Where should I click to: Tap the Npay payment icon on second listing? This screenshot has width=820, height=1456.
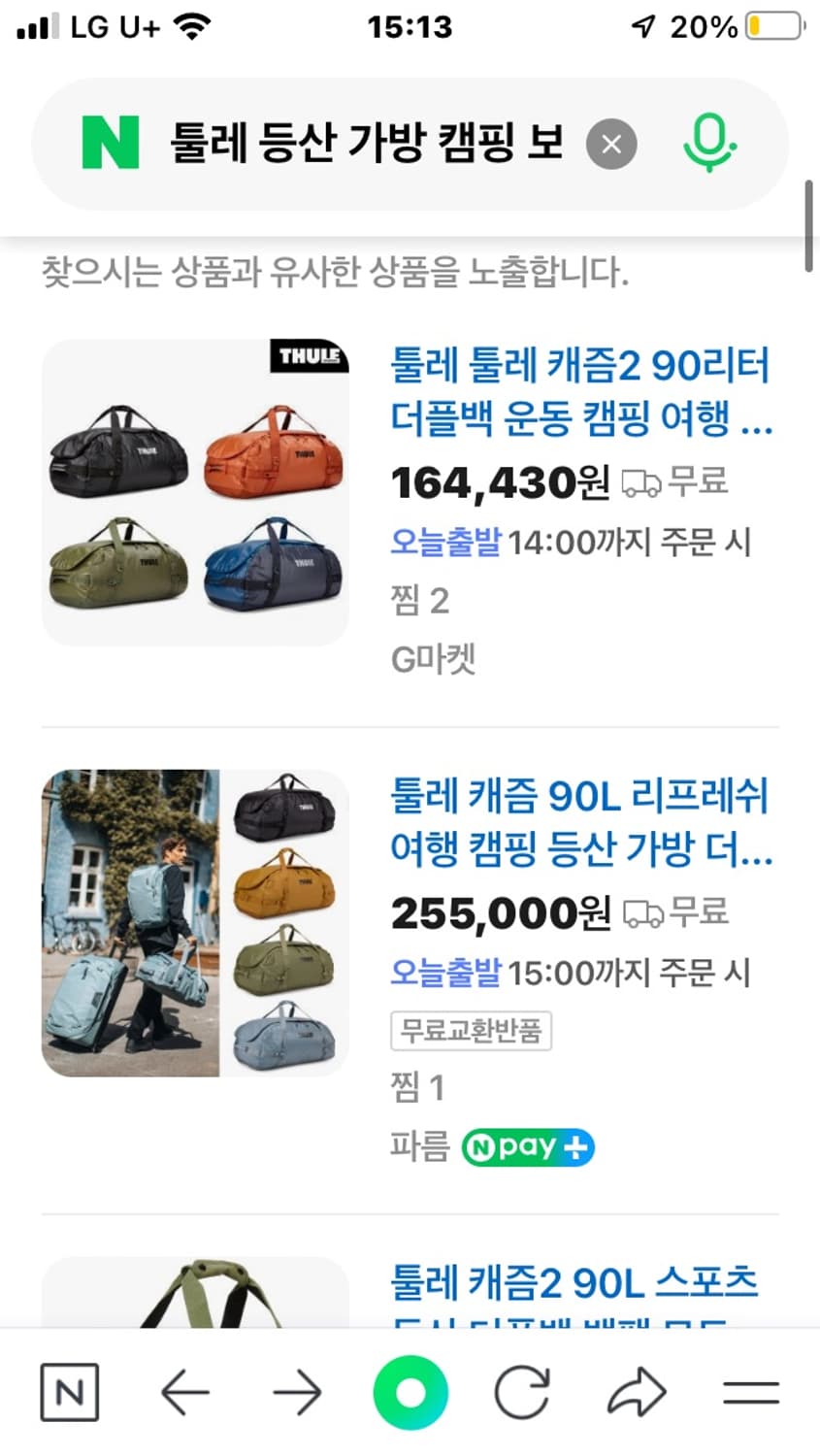[x=528, y=1147]
